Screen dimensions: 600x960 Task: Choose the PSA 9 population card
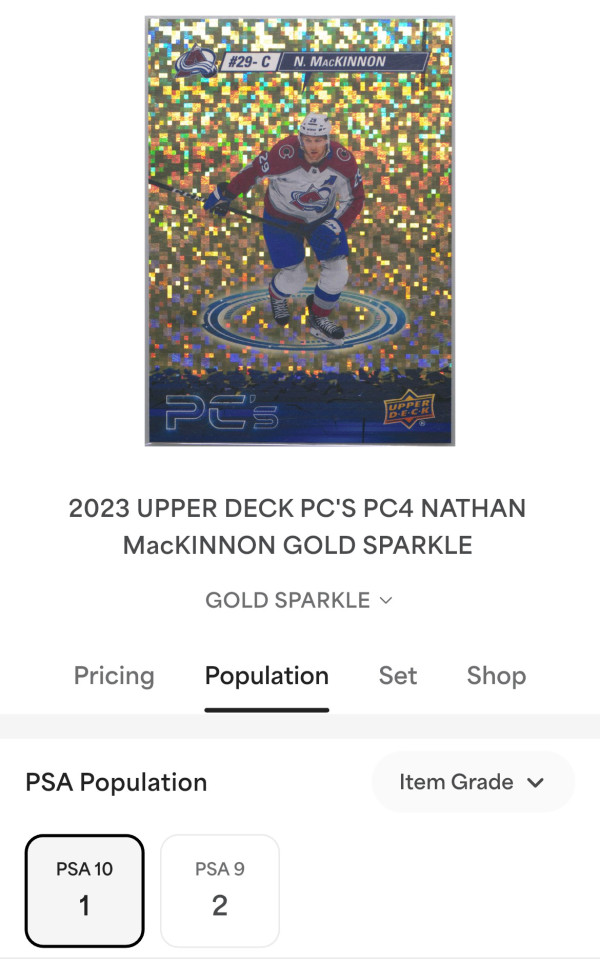[x=220, y=890]
